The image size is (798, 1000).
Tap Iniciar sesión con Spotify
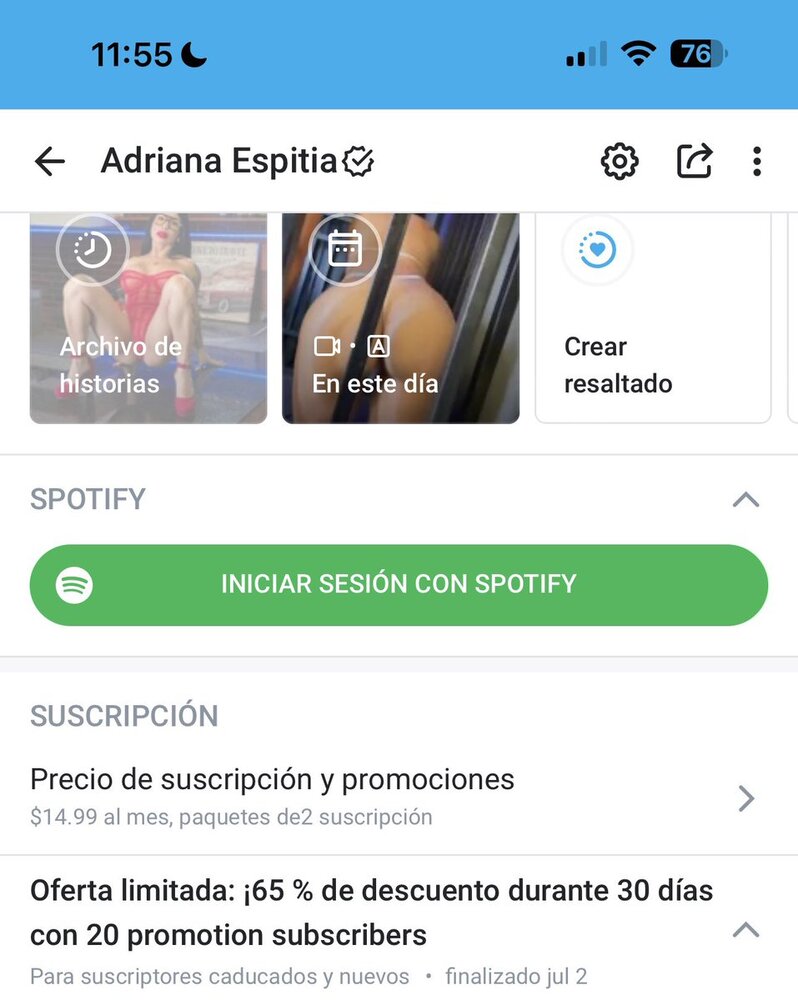[x=399, y=585]
